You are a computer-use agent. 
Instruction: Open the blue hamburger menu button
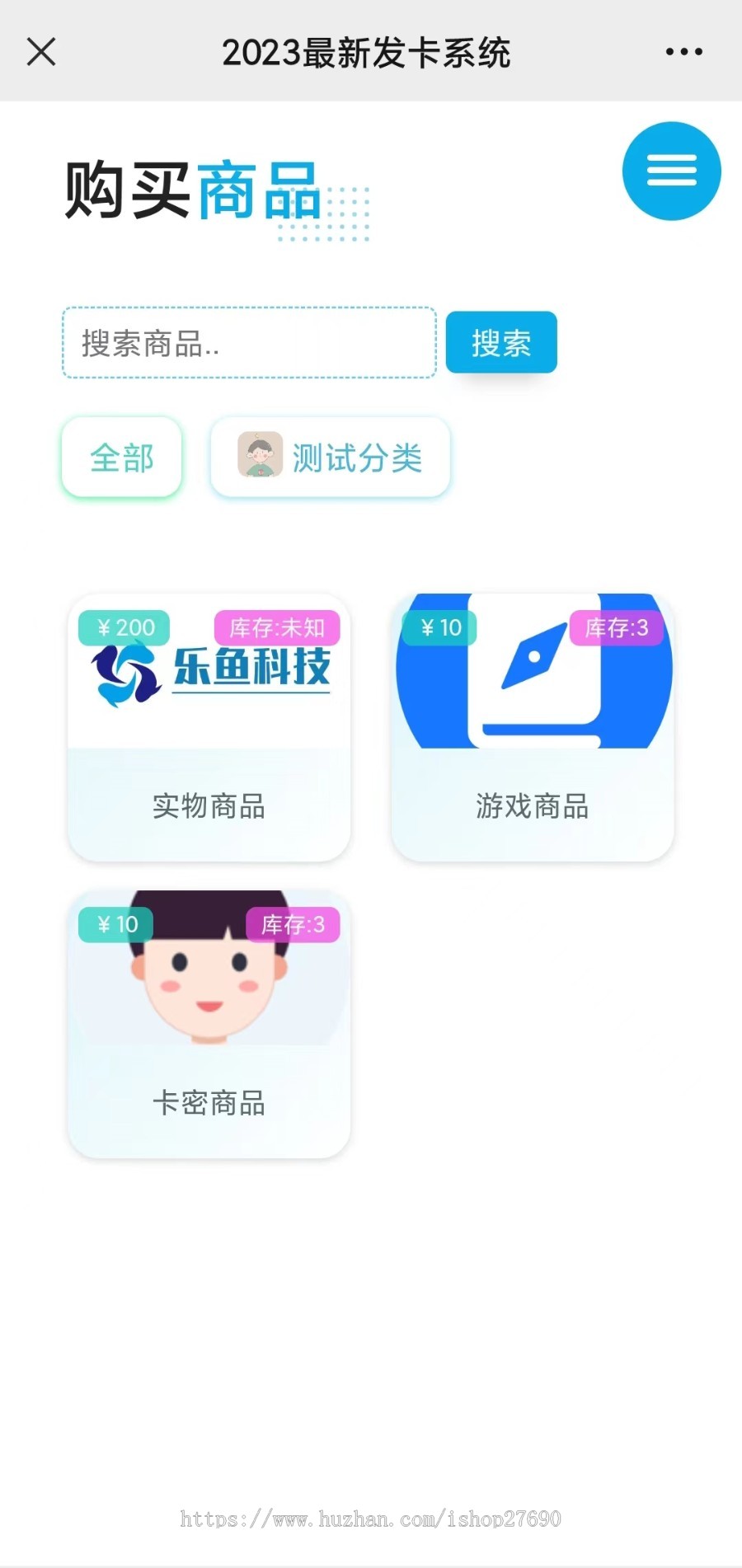(671, 171)
